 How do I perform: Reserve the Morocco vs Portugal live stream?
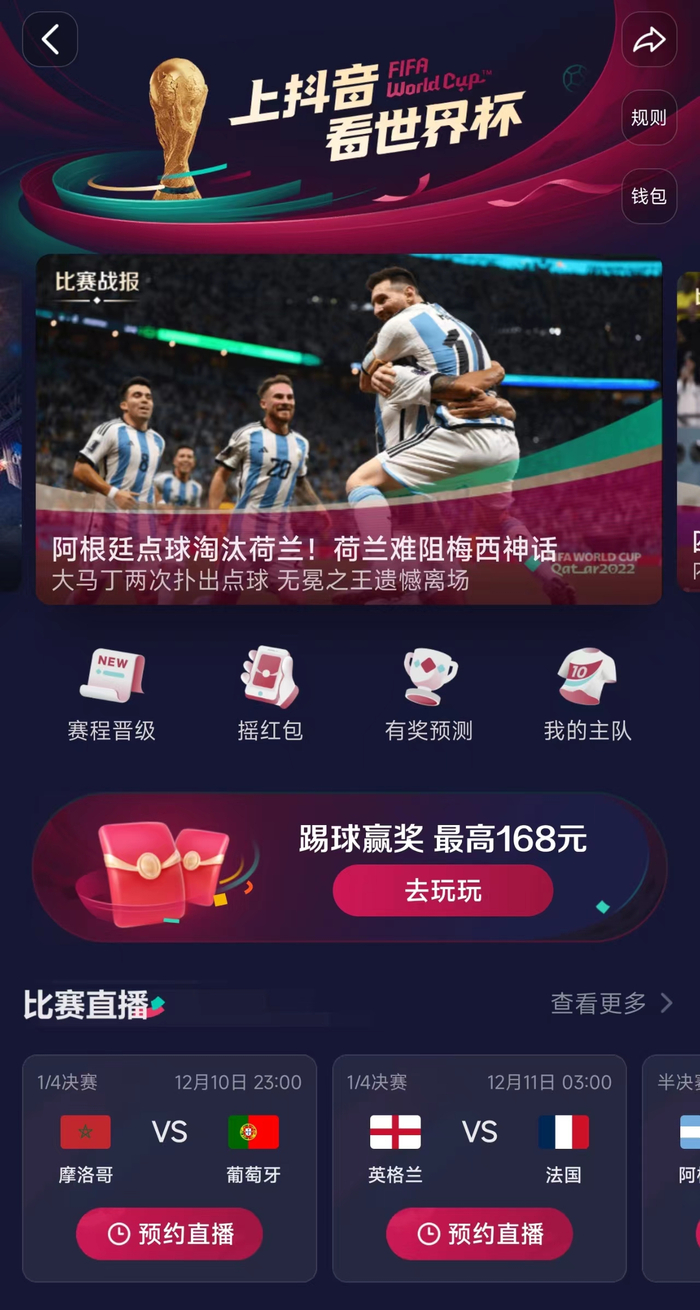(169, 1233)
